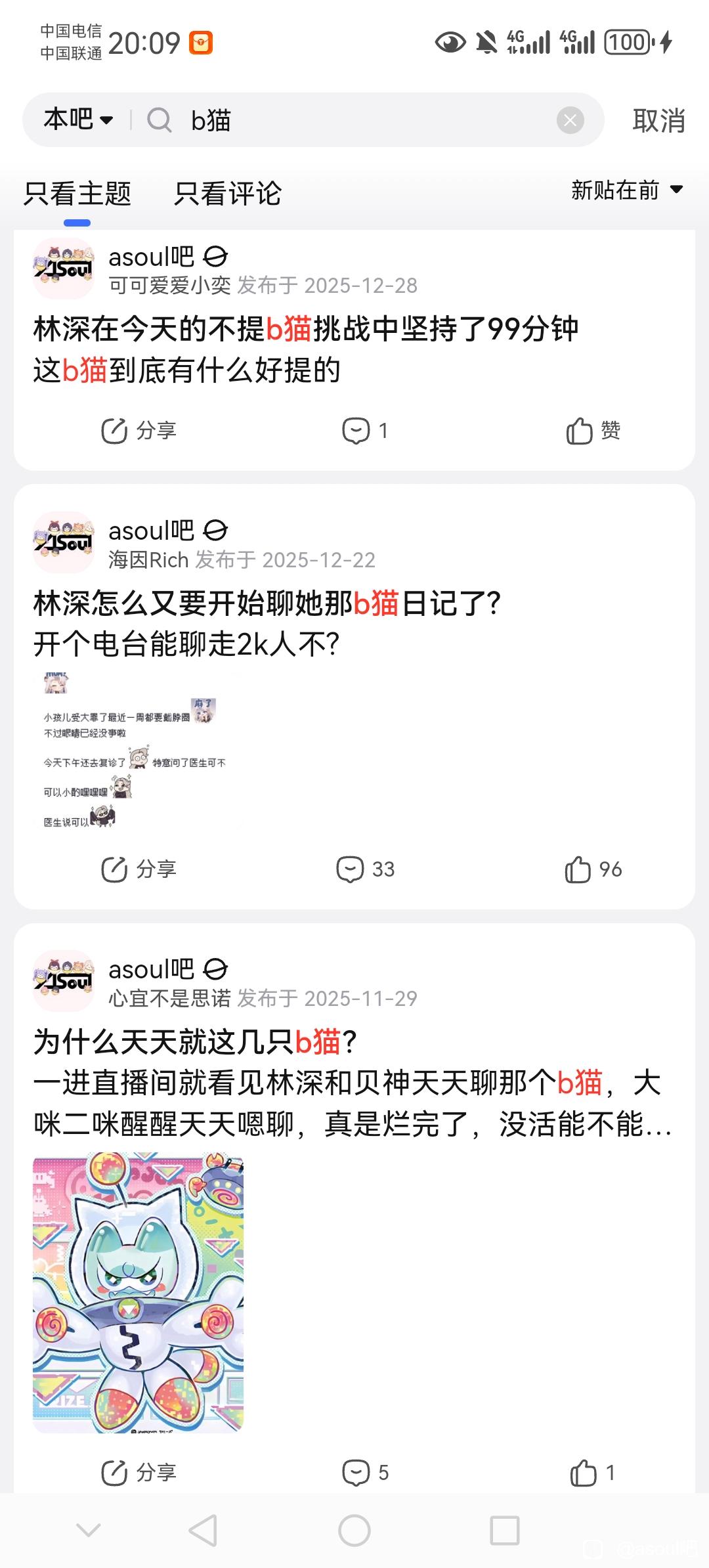Like 海因Rich's post with 96 likes
The width and height of the screenshot is (709, 1568).
[x=593, y=869]
